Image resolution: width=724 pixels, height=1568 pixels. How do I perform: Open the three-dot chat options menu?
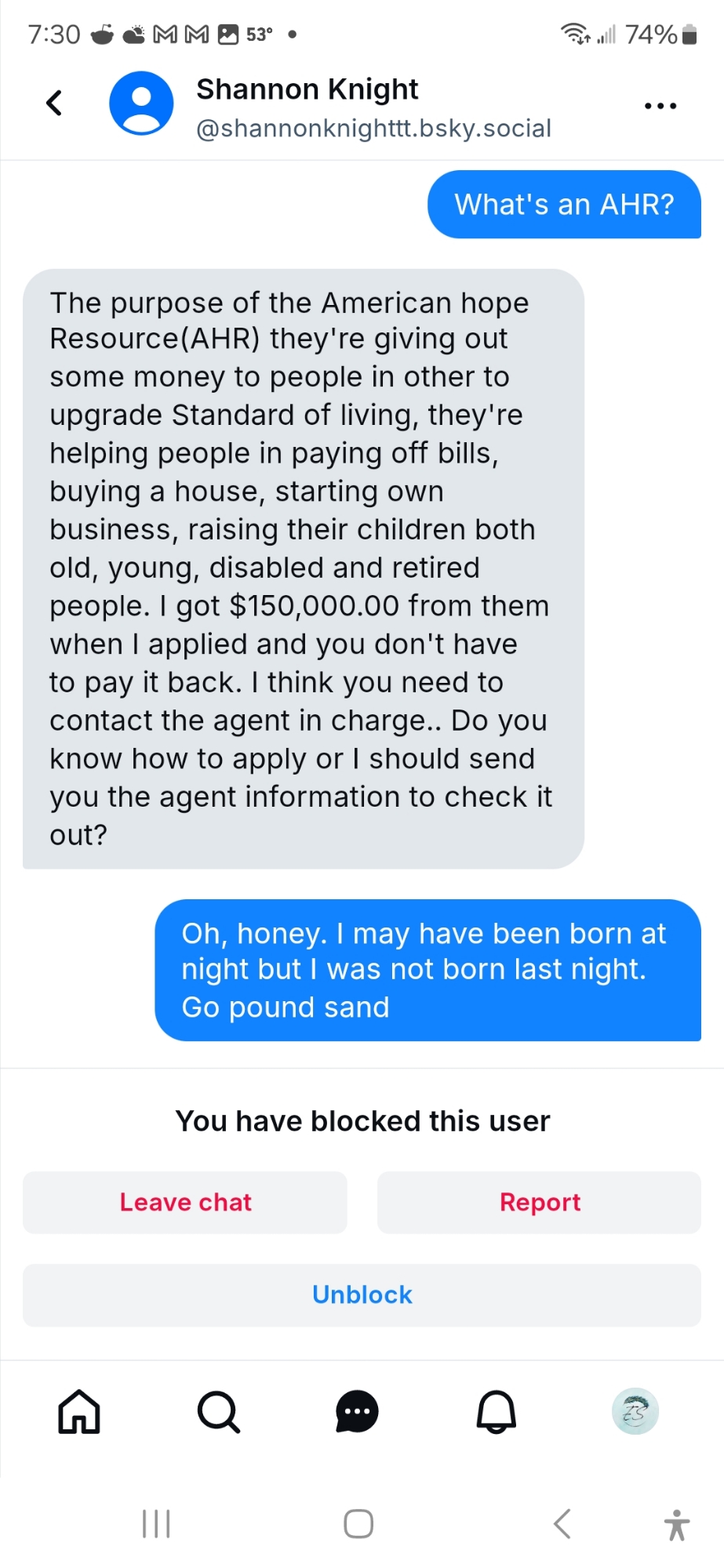(660, 106)
